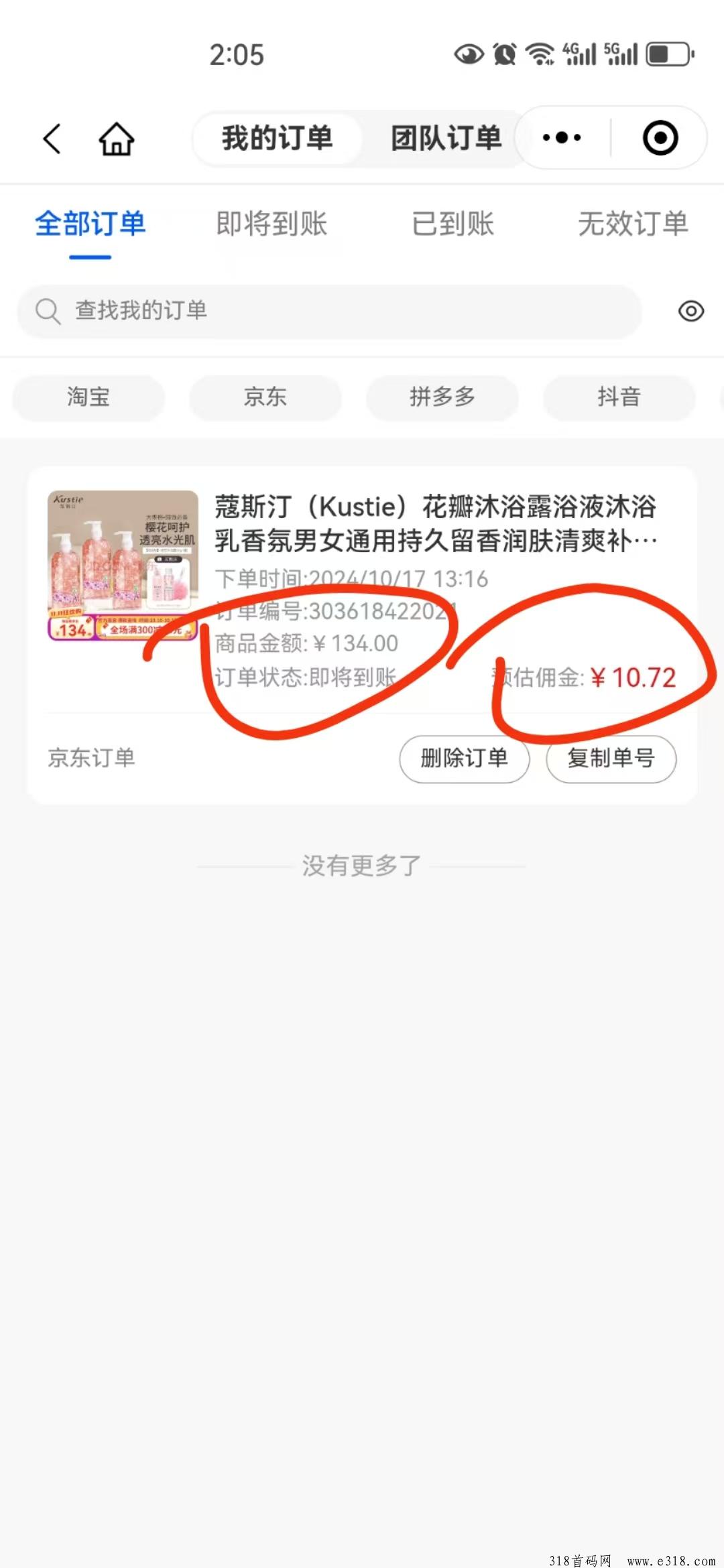Toggle commission visibility eye icon
This screenshot has width=724, height=1568.
coord(691,311)
